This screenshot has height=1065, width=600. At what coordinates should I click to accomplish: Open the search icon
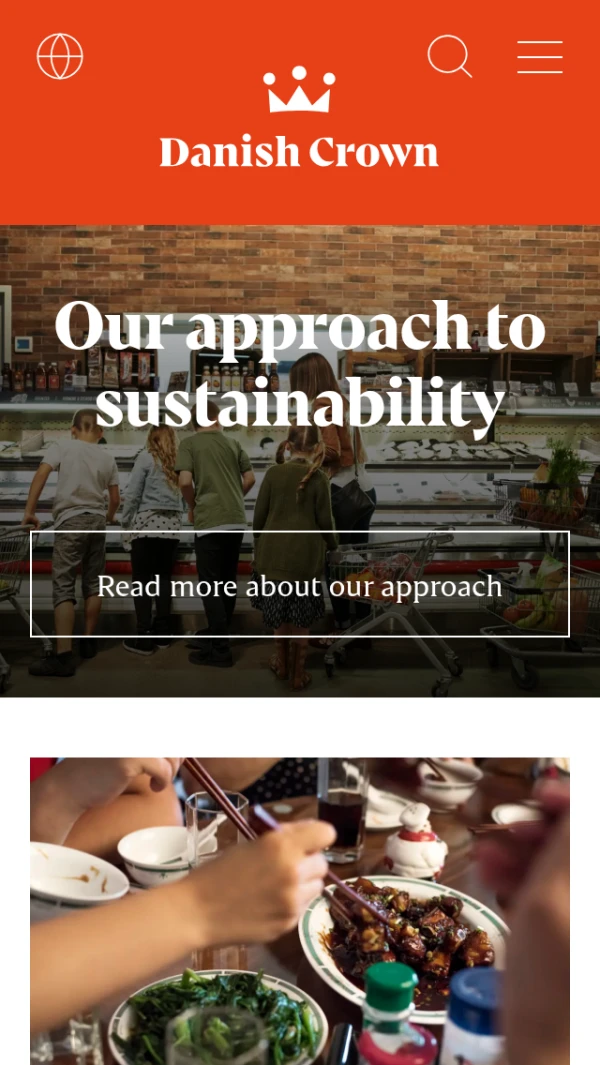pos(449,56)
